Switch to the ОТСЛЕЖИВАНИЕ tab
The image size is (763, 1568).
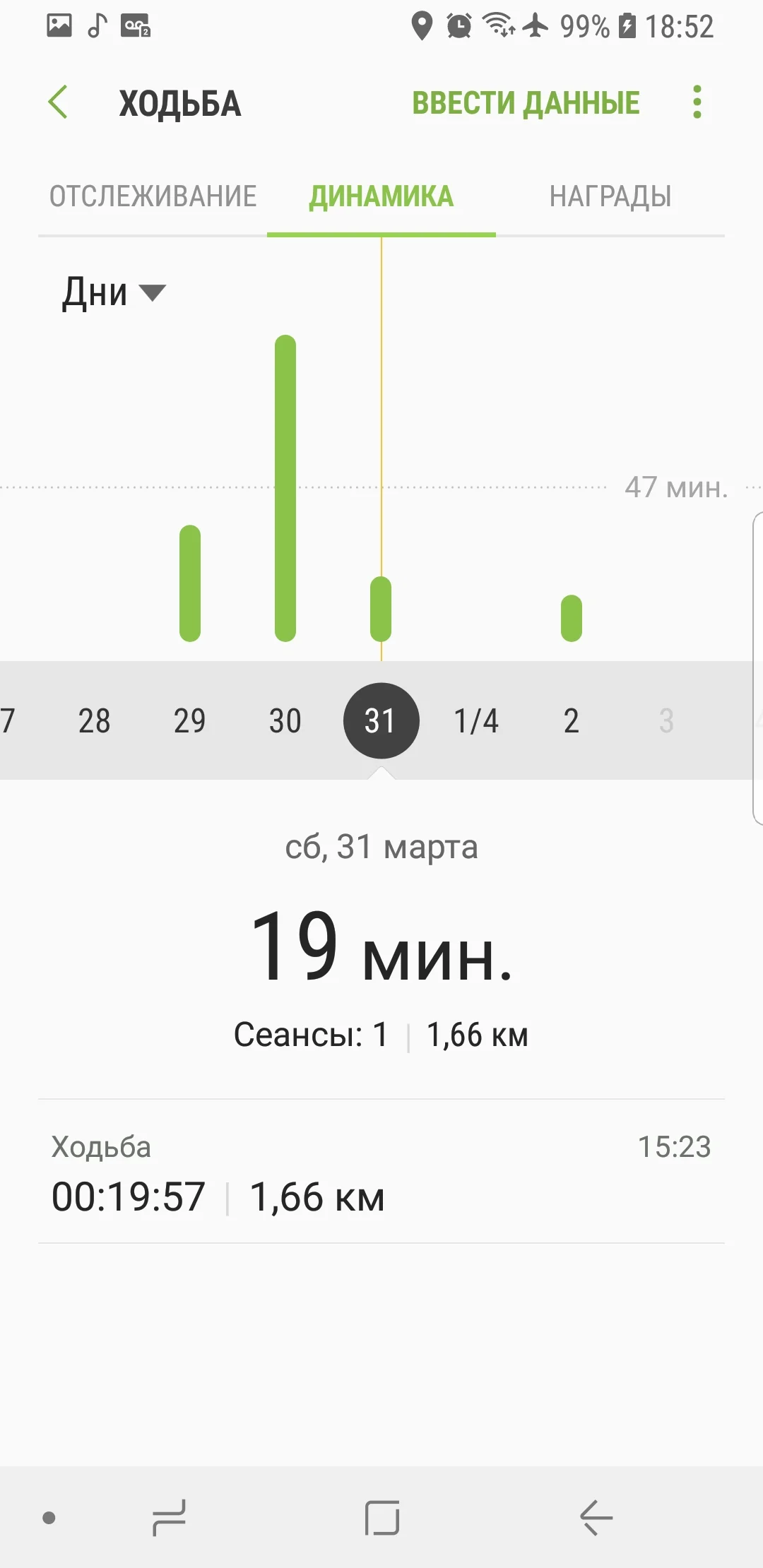click(153, 196)
